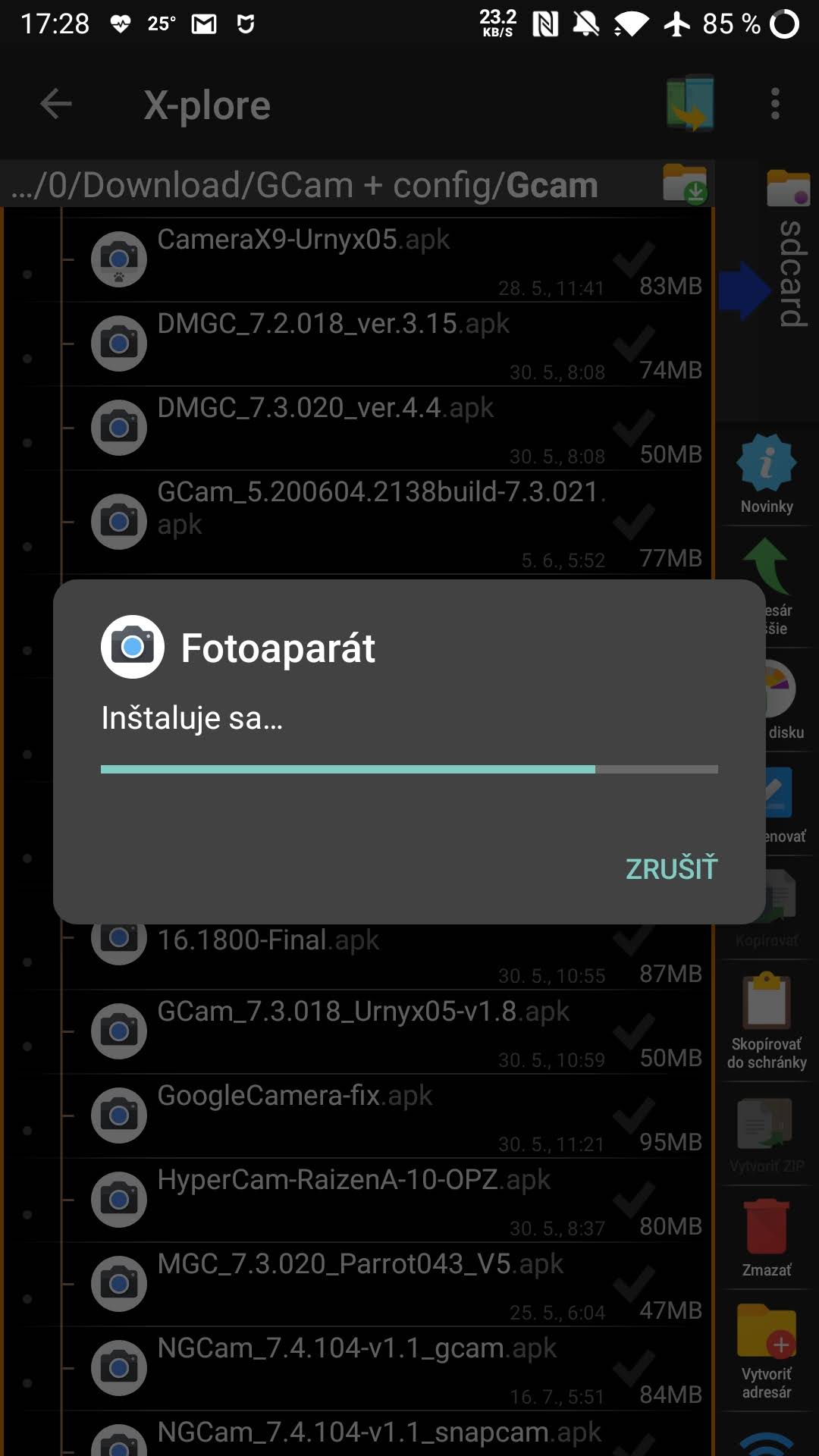
Task: Tap Skopírovať do schránky
Action: coord(767,1021)
